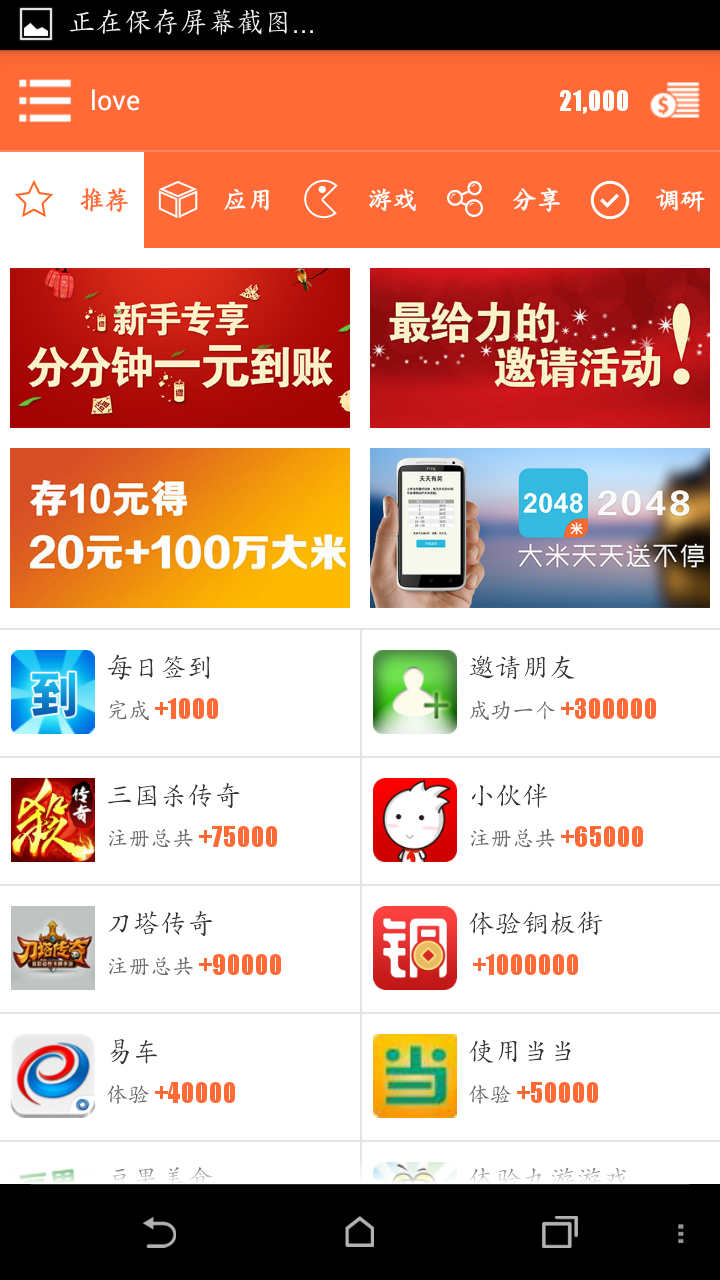The width and height of the screenshot is (720, 1280).
Task: Open the 新手专享 promotion banner
Action: pyautogui.click(x=180, y=347)
